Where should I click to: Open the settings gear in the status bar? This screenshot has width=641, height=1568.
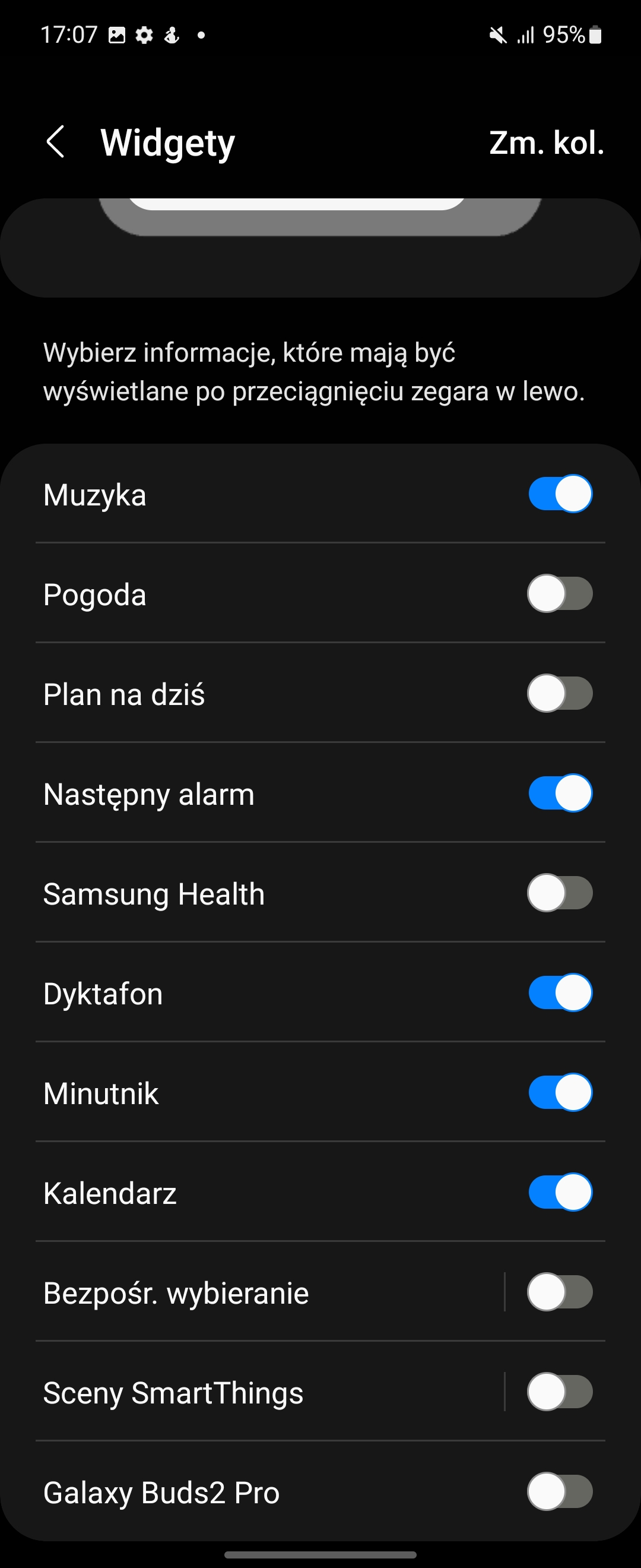(144, 34)
